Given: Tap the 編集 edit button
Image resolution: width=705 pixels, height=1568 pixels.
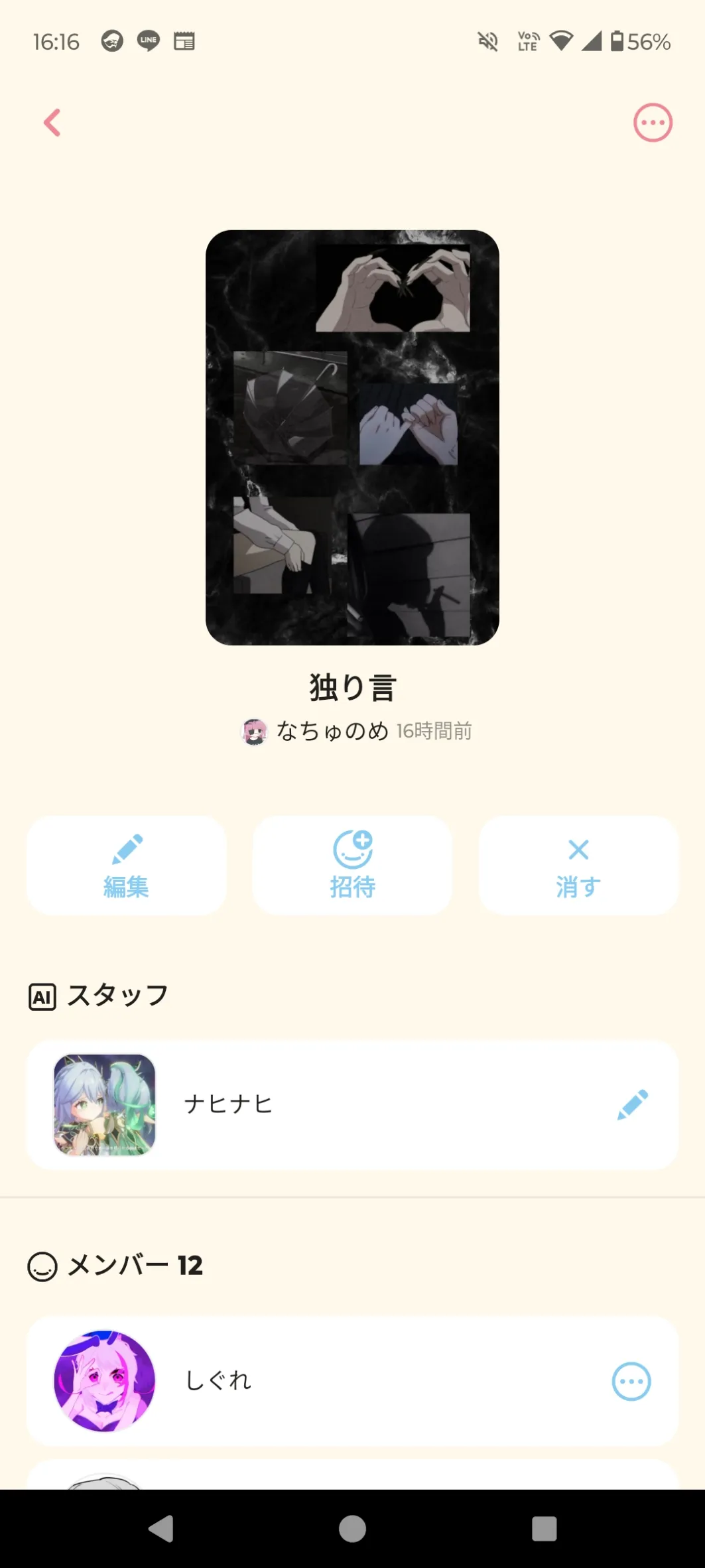Looking at the screenshot, I should point(126,866).
